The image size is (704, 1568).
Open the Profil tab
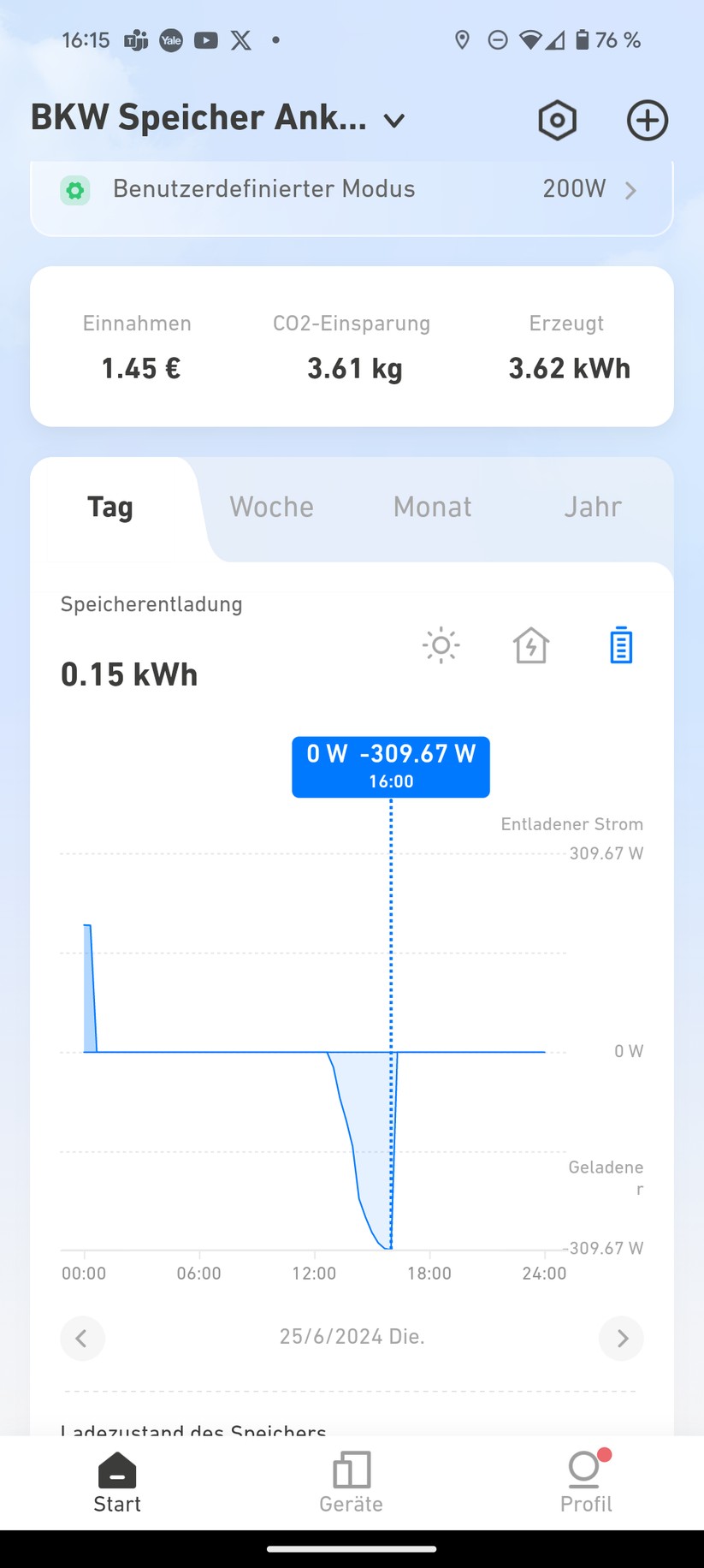(586, 1482)
